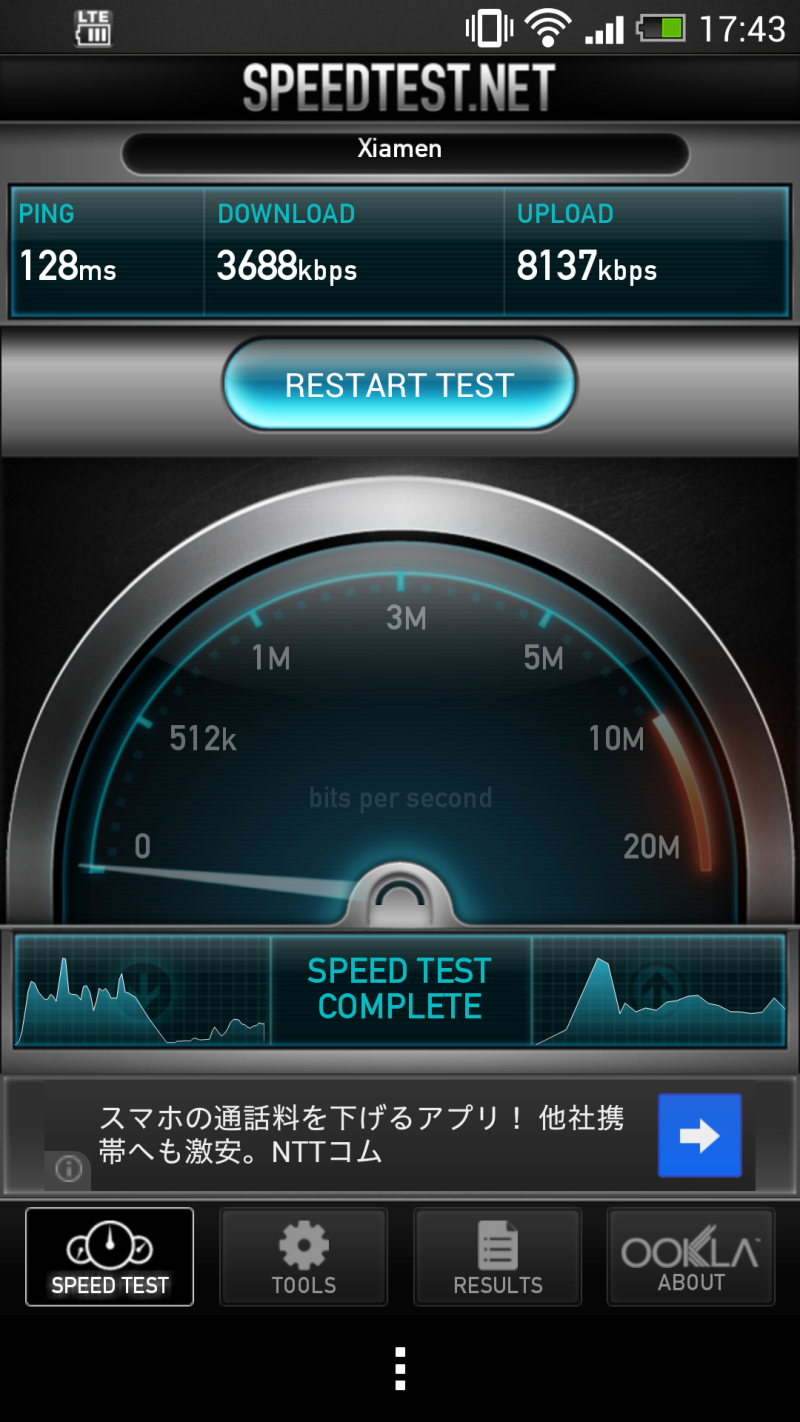Open the three-dot overflow menu
Viewport: 800px width, 1422px height.
[400, 1369]
